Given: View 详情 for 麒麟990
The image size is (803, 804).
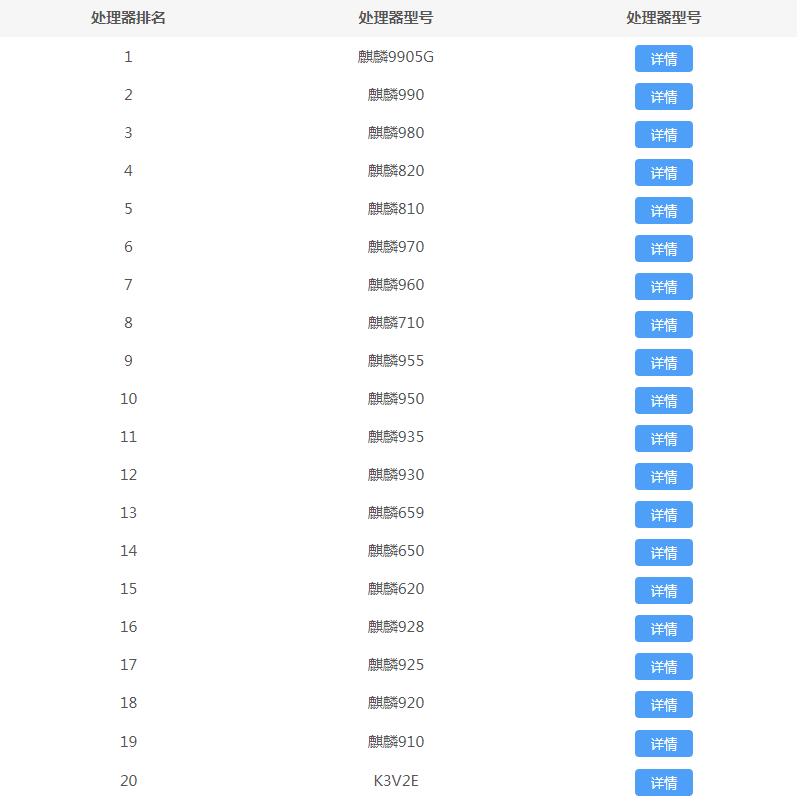Looking at the screenshot, I should click(x=663, y=97).
